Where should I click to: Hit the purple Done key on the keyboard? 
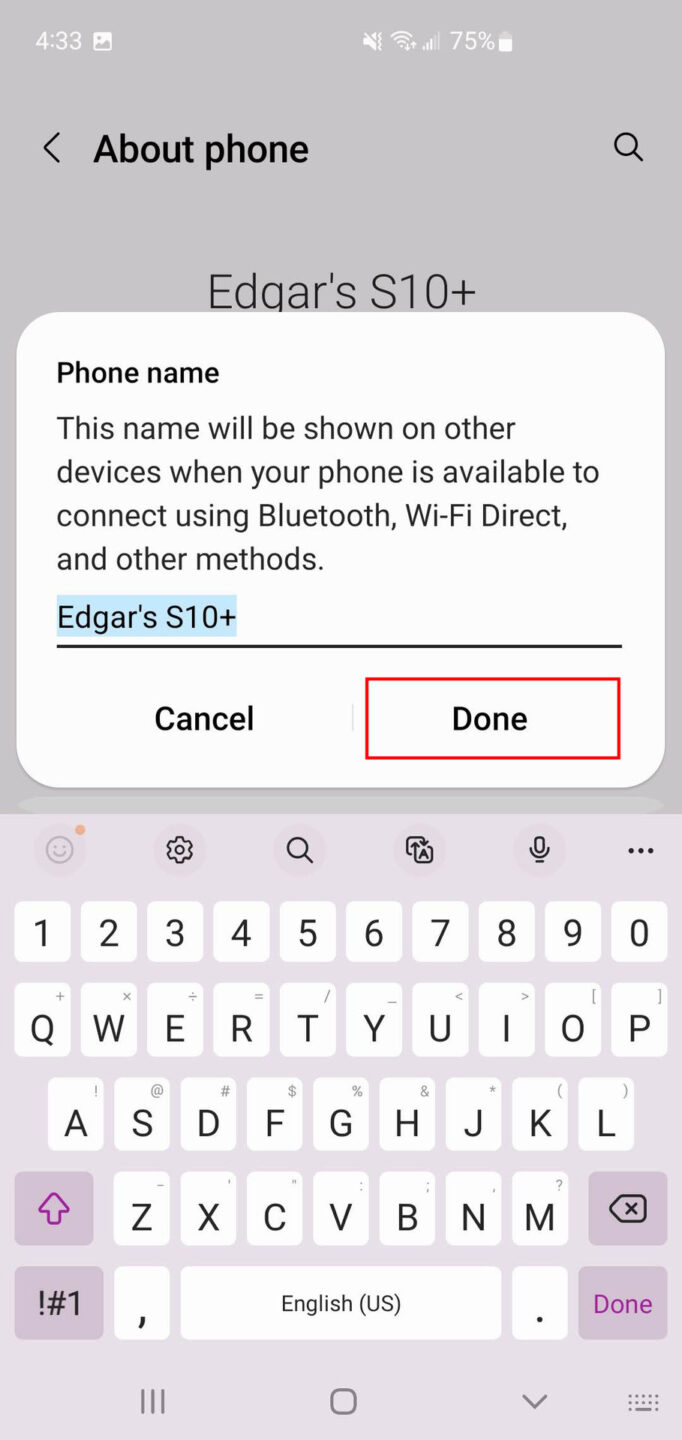pyautogui.click(x=622, y=1303)
